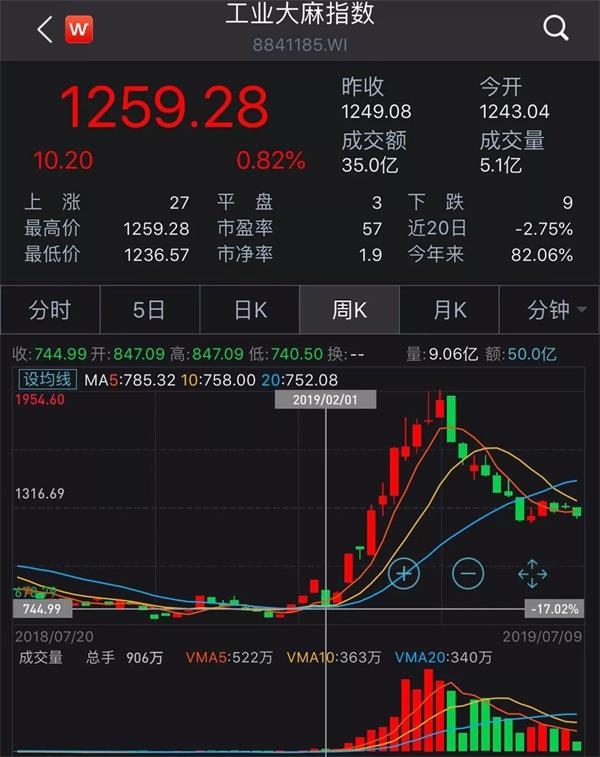Go back using the top-left arrow
This screenshot has width=600, height=757.
click(43, 30)
